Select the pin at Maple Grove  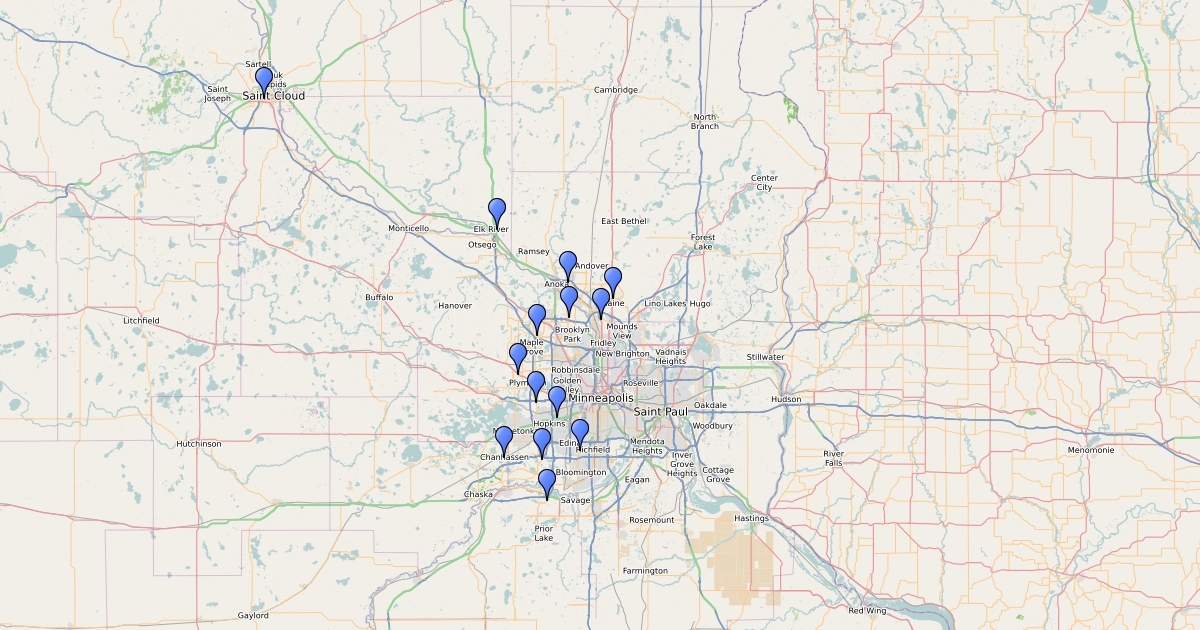537,317
